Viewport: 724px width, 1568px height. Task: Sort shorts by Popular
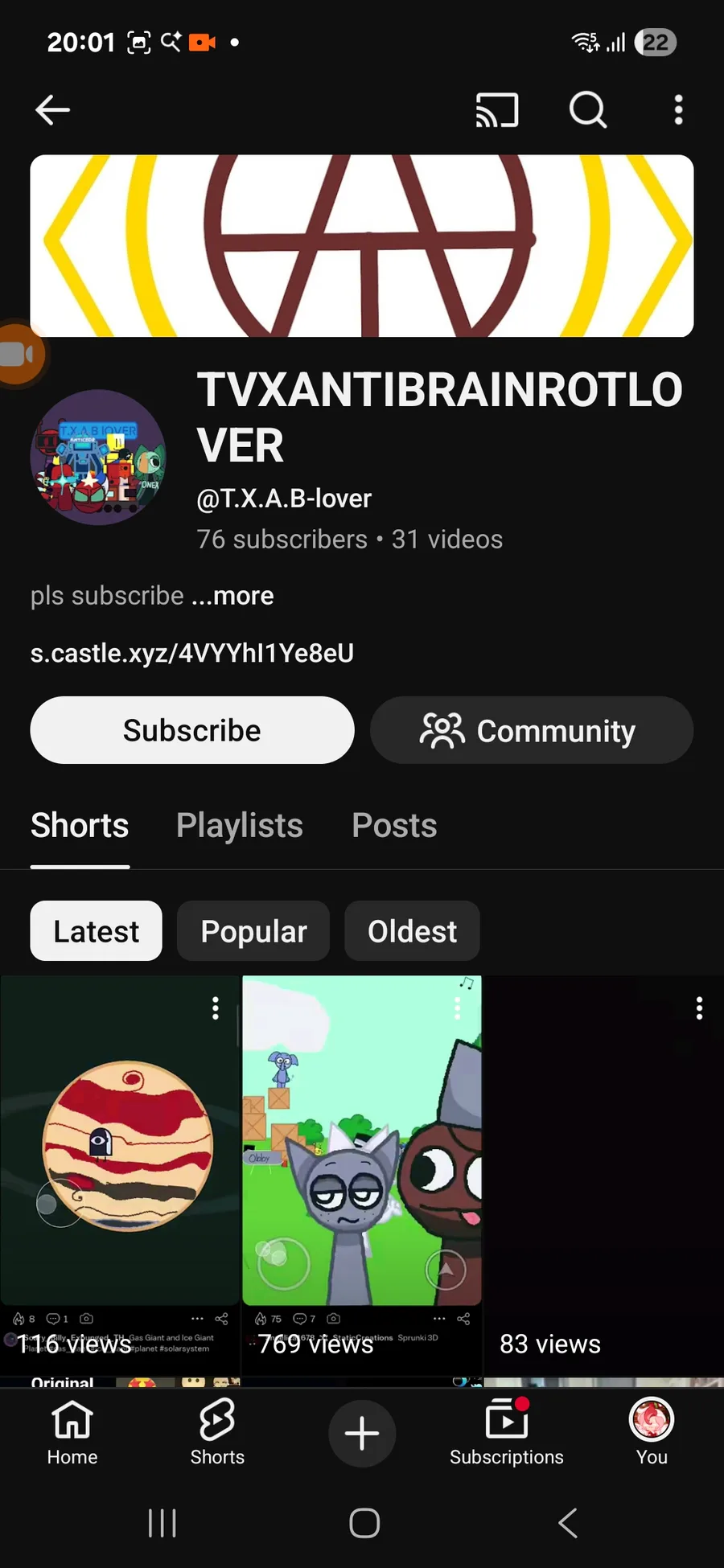(x=253, y=931)
